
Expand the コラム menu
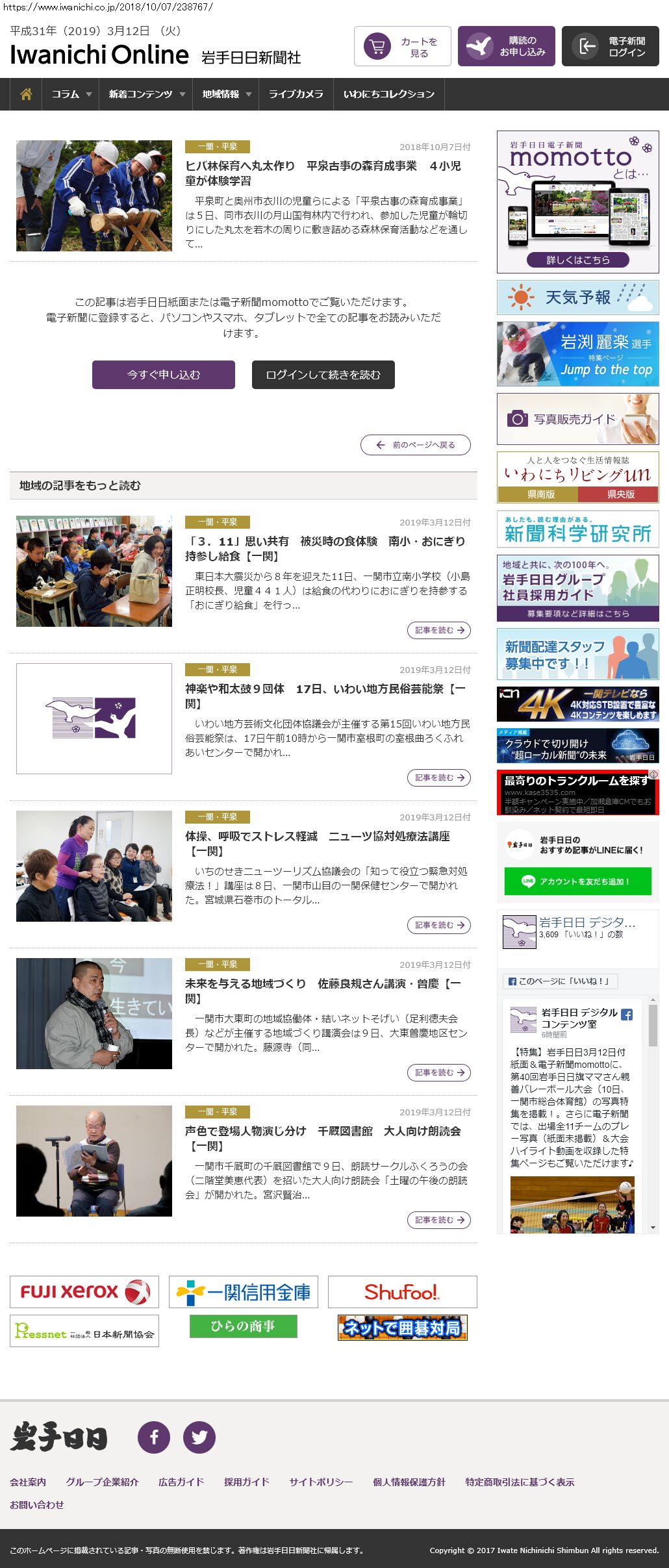pos(71,94)
